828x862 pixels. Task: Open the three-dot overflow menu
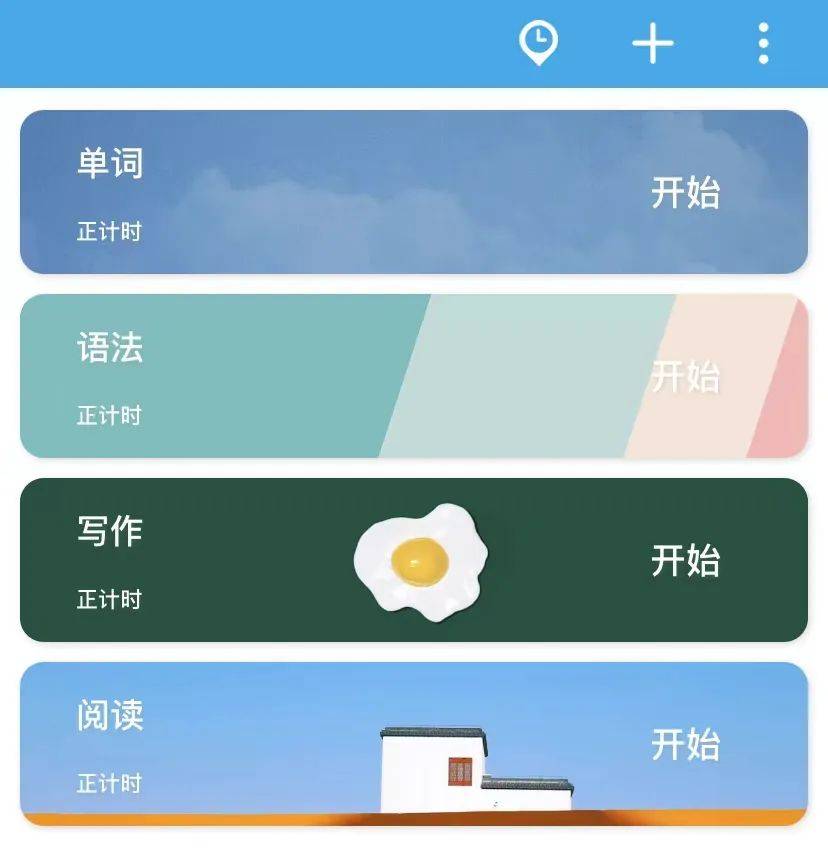(764, 44)
